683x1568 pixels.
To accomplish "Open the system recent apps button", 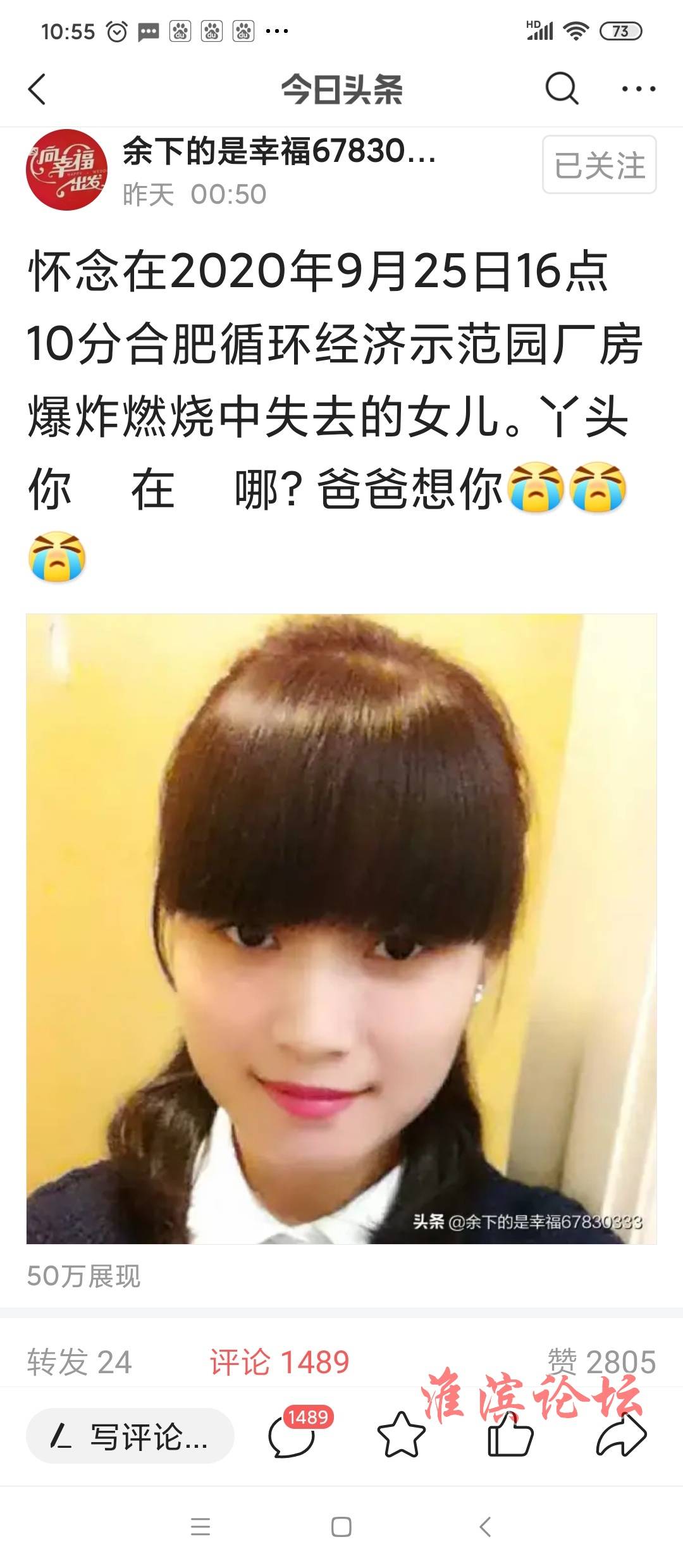I will (200, 1527).
